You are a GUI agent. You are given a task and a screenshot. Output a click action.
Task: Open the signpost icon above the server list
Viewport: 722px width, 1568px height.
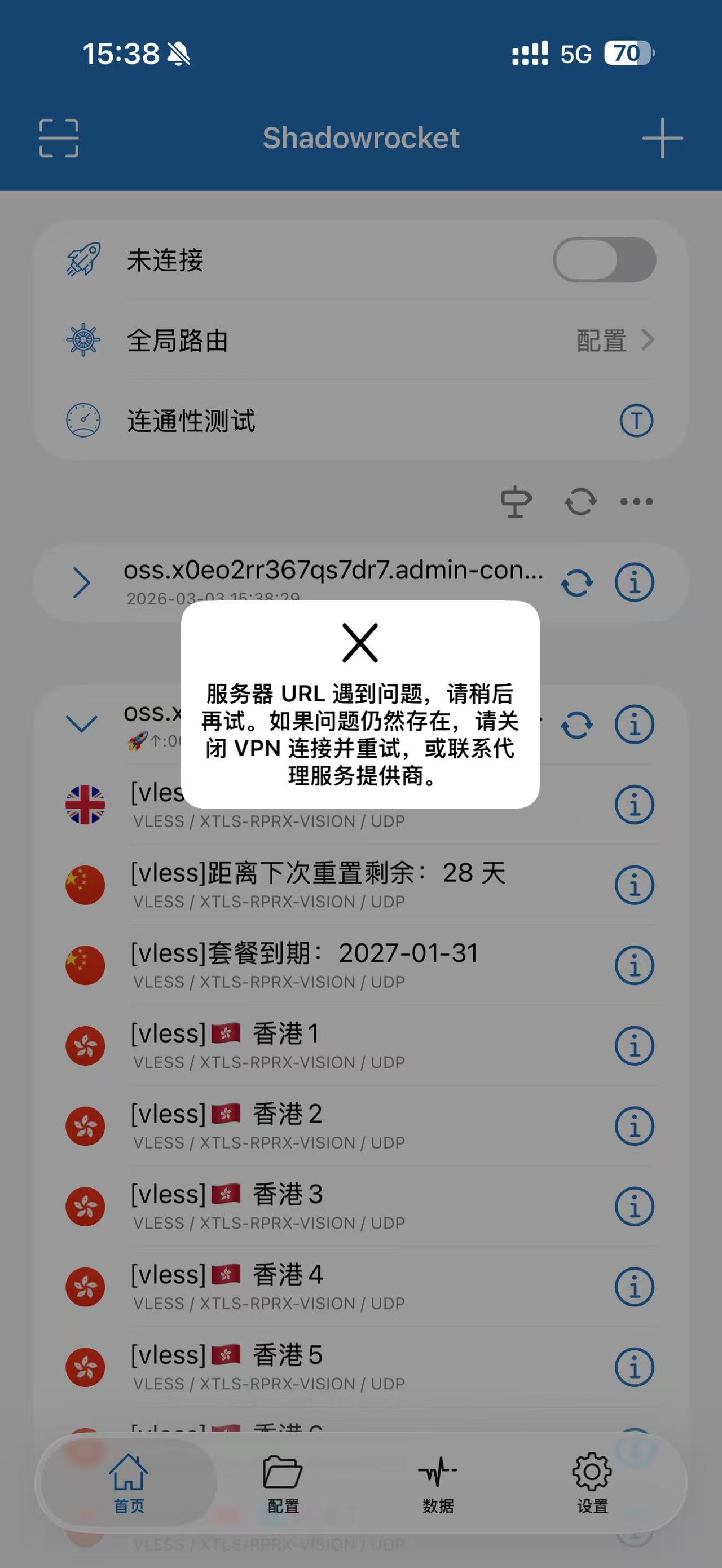tap(516, 502)
